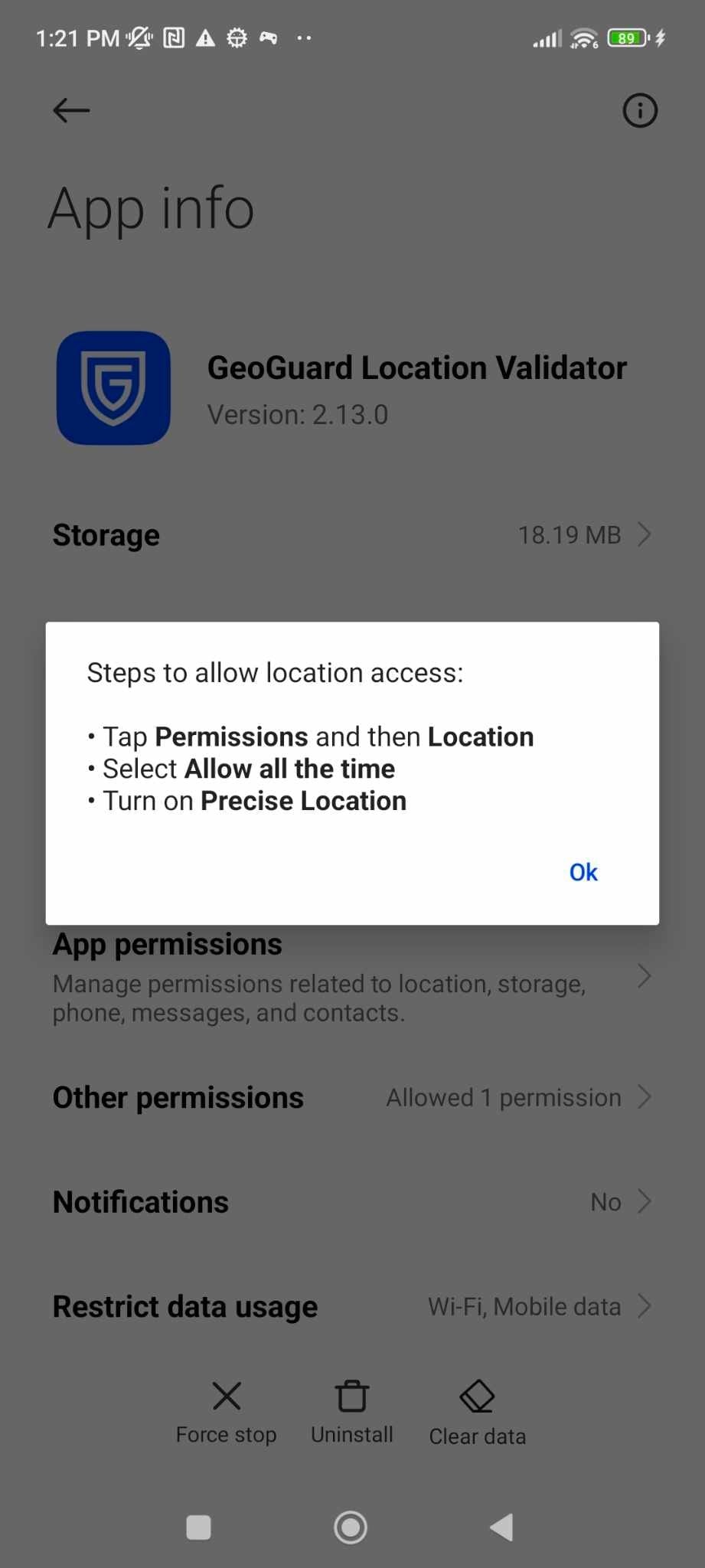Open the Notifications settings row
Screen dimensions: 705x1568
(x=352, y=1200)
